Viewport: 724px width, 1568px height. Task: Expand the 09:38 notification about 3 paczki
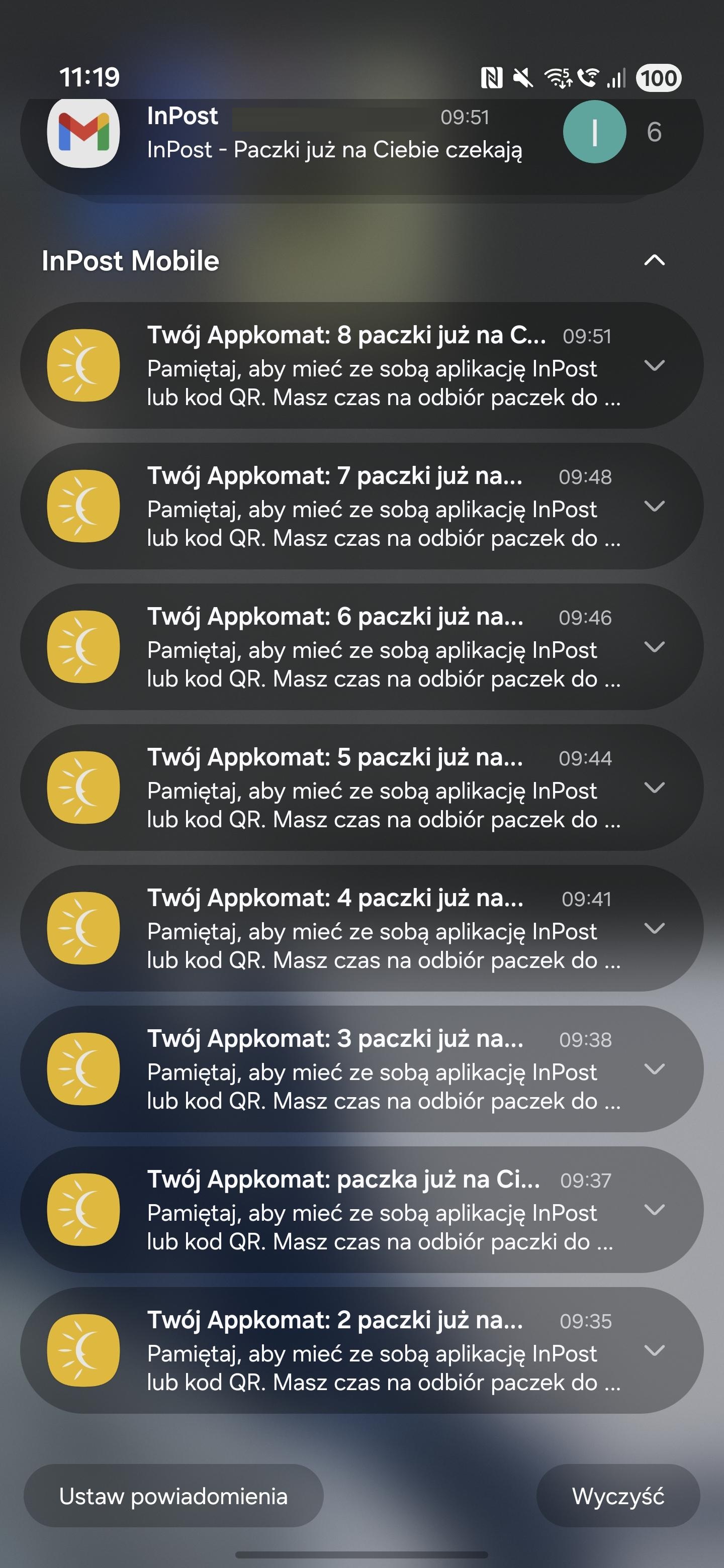coord(654,1069)
